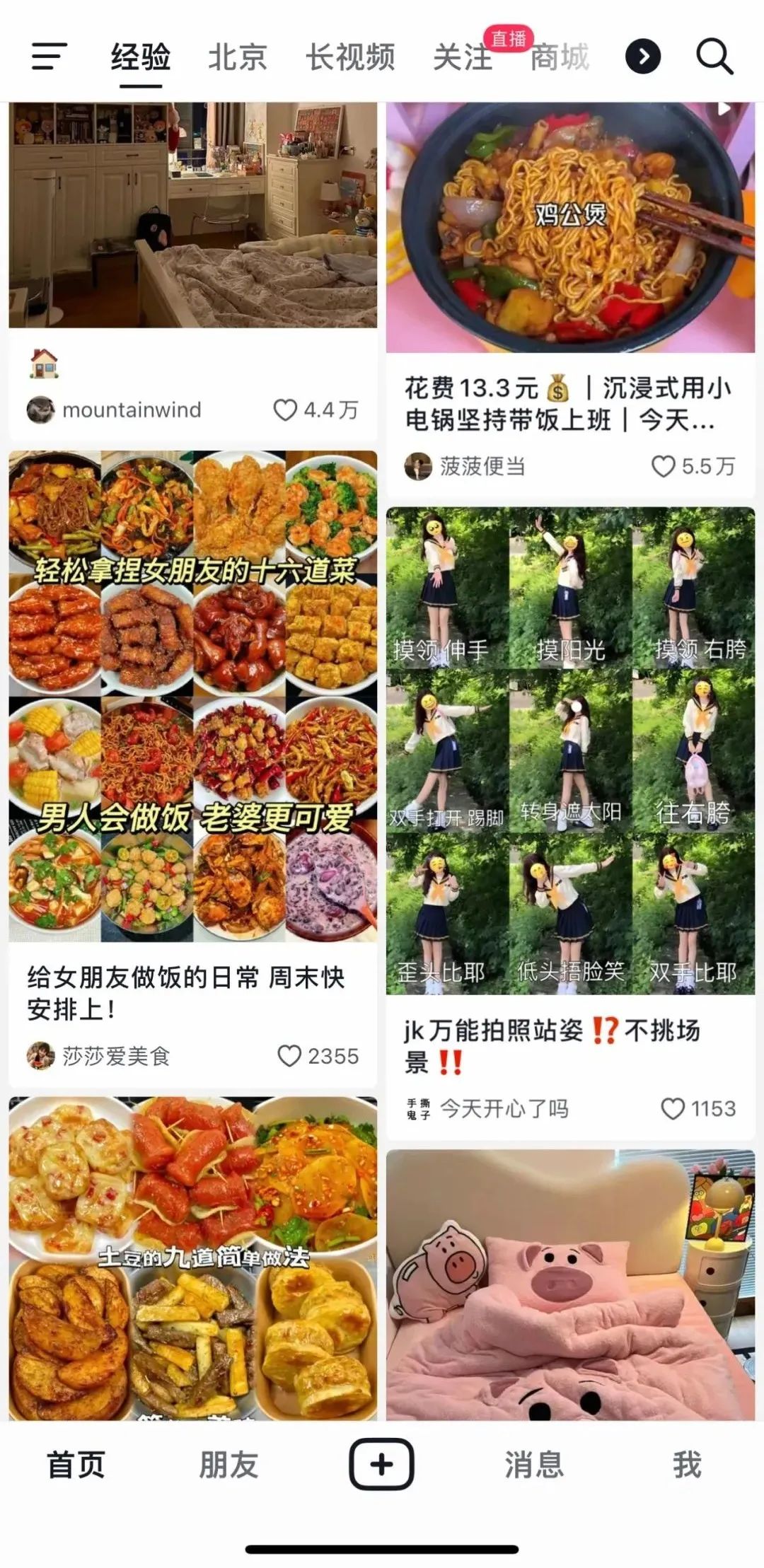The width and height of the screenshot is (764, 1568).
Task: Switch to the 长视频 tab
Action: [350, 57]
